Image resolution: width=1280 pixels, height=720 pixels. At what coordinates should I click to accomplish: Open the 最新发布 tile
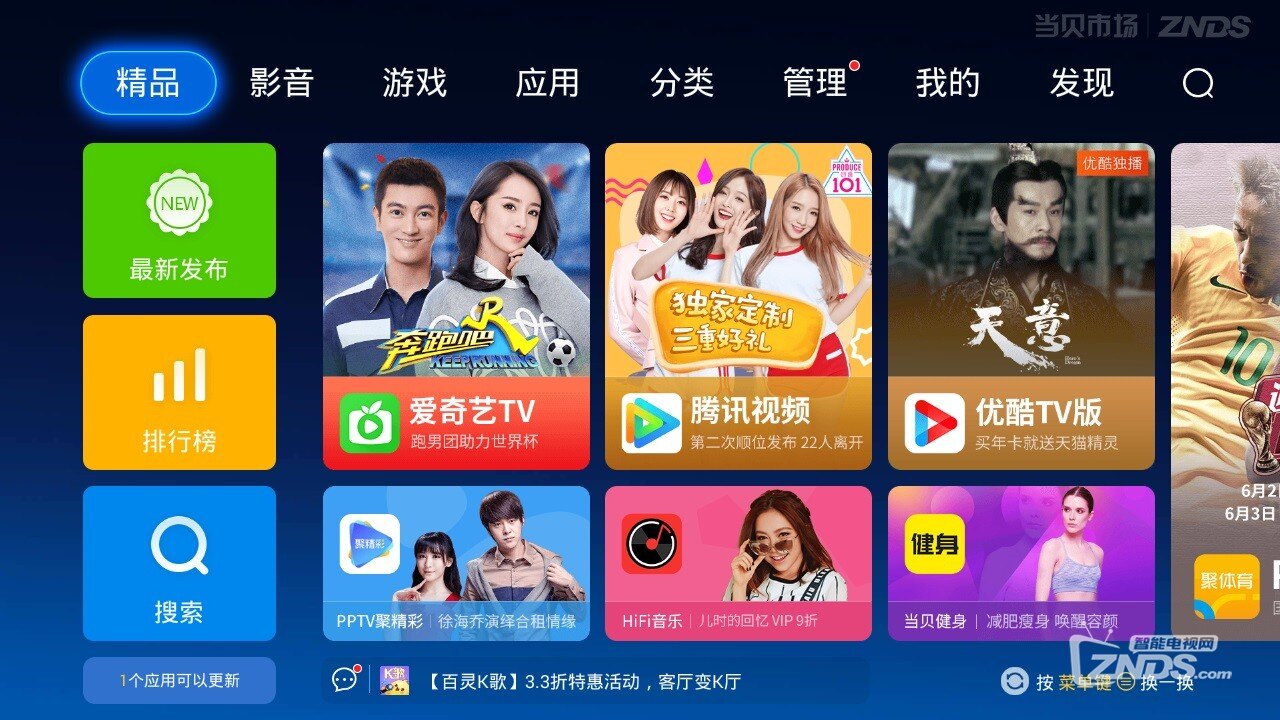(x=179, y=221)
